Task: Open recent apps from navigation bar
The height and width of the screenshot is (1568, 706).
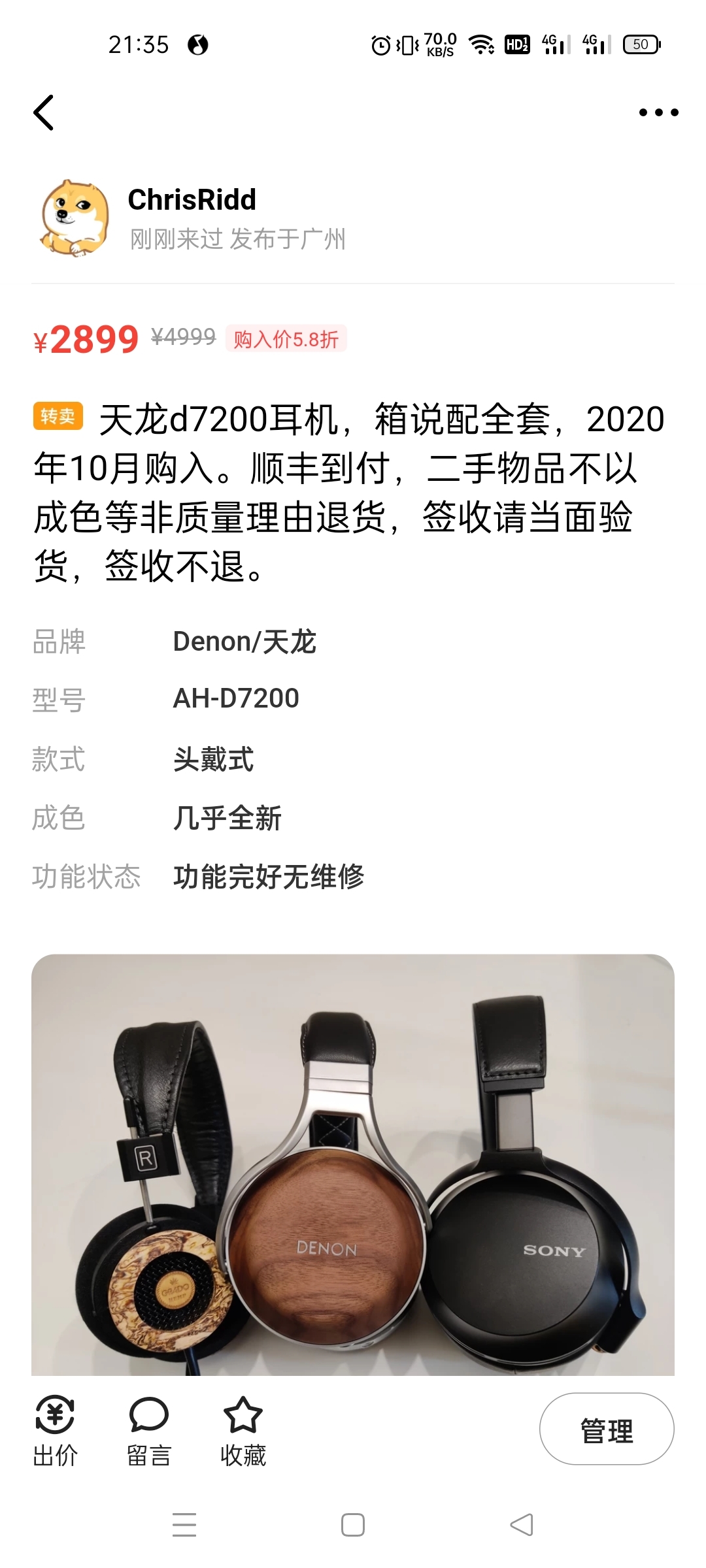Action: pos(184,1525)
